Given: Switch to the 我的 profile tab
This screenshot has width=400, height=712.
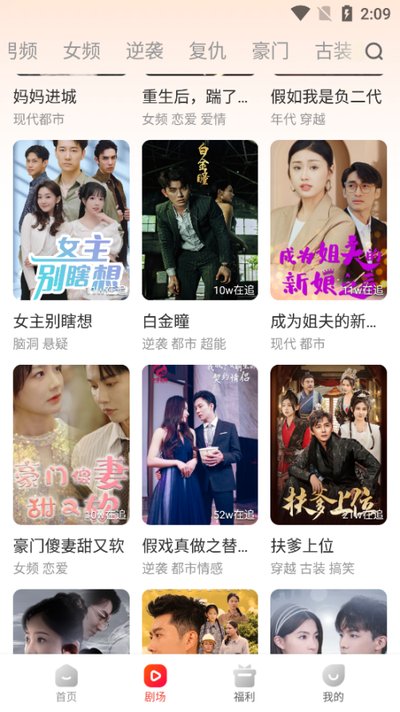Looking at the screenshot, I should point(333,682).
